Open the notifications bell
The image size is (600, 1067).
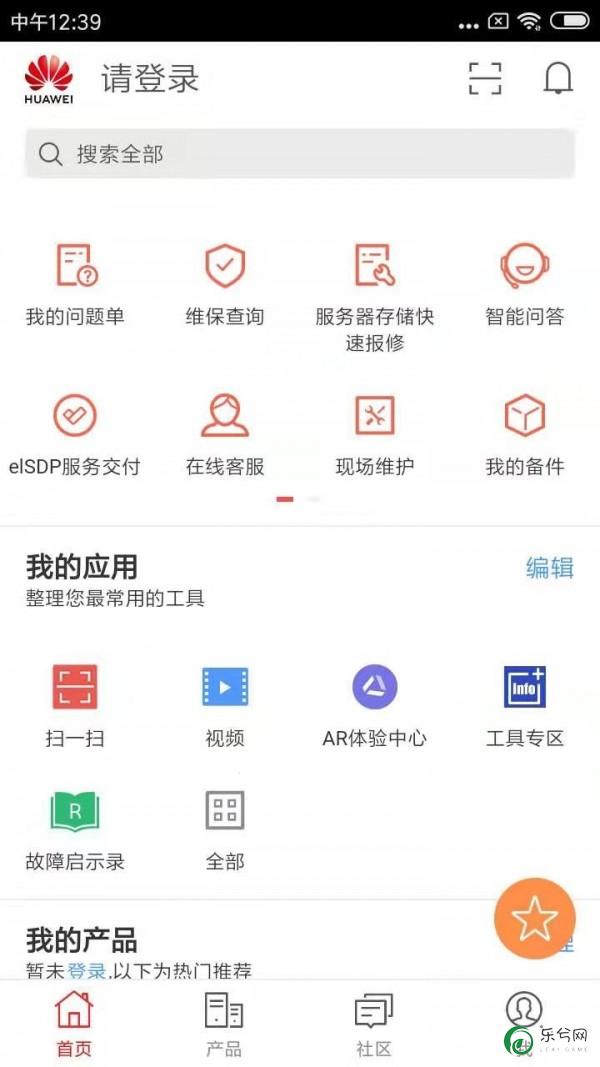[x=558, y=78]
